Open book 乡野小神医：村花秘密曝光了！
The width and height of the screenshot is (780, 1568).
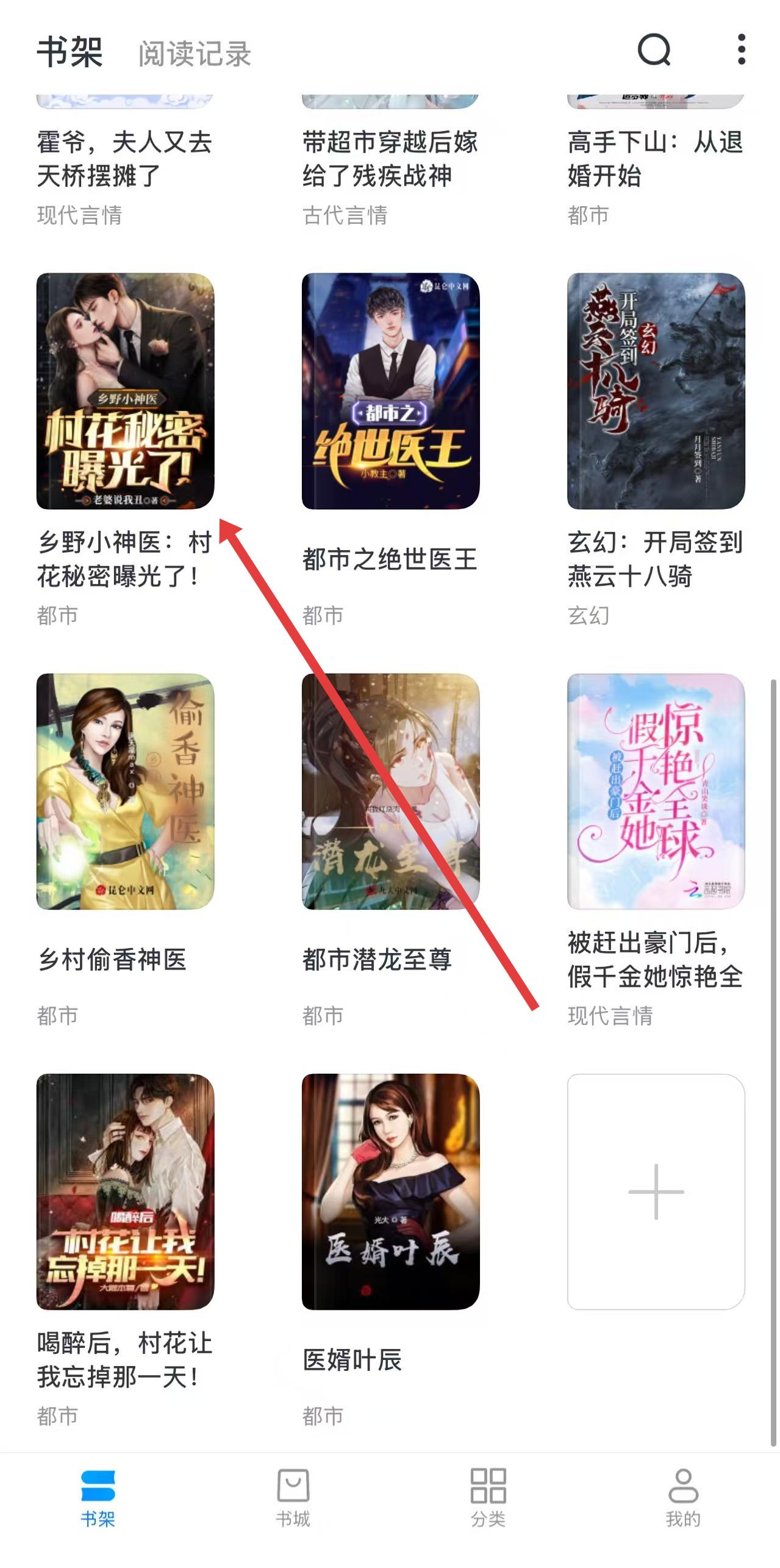point(125,391)
